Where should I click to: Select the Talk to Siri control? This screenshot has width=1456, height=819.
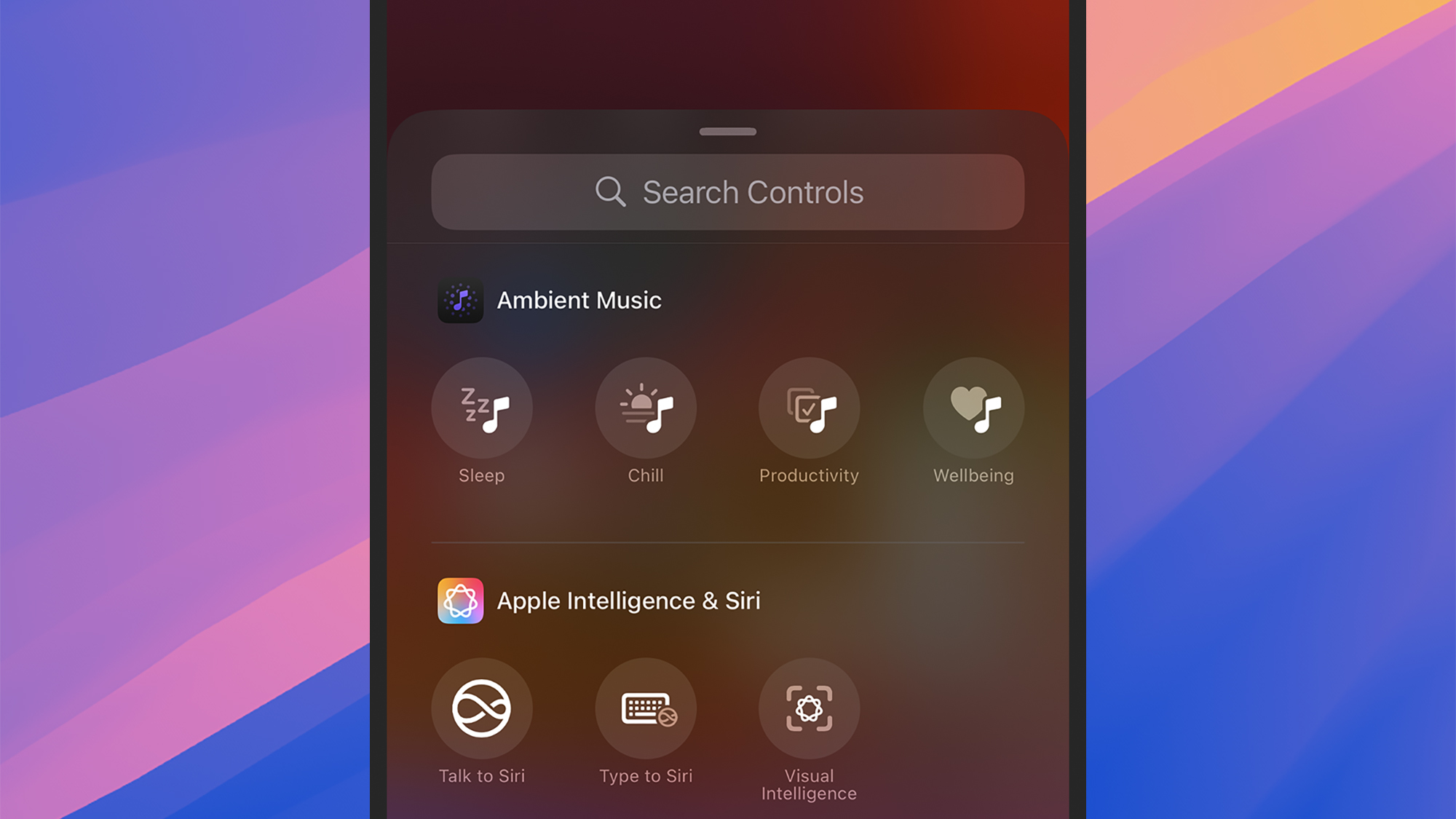pos(482,708)
